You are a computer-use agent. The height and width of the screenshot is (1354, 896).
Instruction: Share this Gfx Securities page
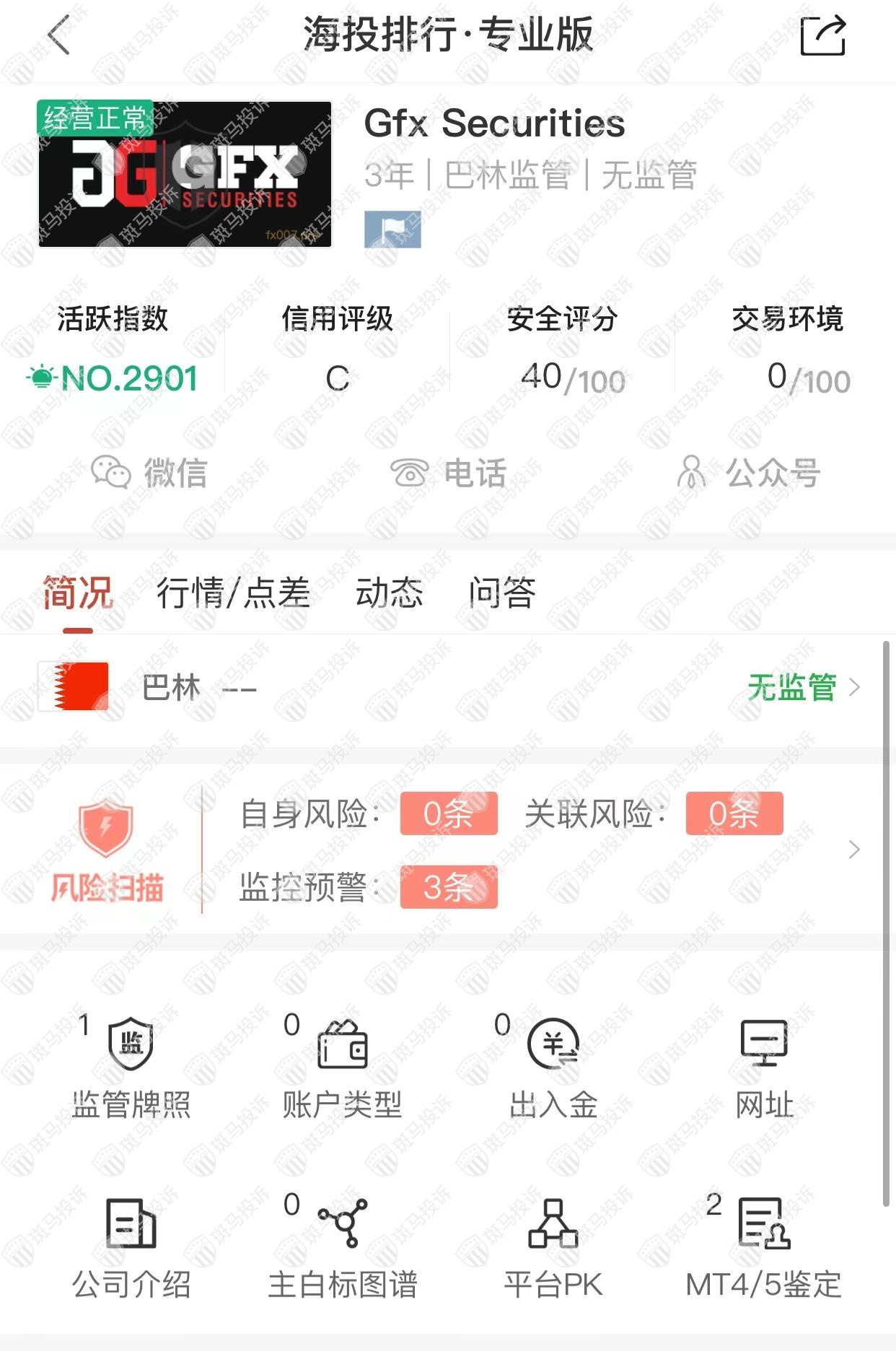tap(822, 35)
